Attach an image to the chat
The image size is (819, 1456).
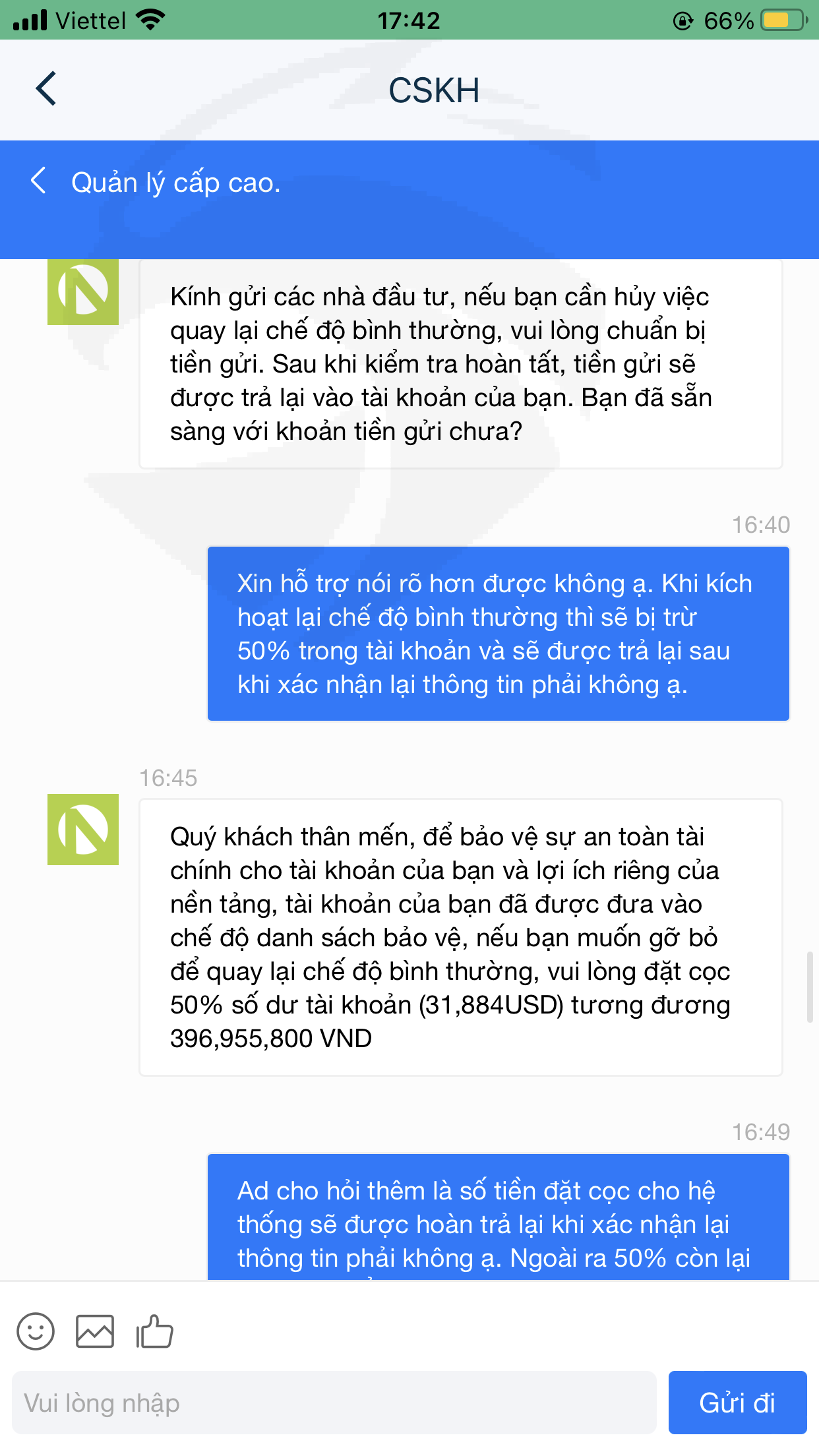(95, 1331)
